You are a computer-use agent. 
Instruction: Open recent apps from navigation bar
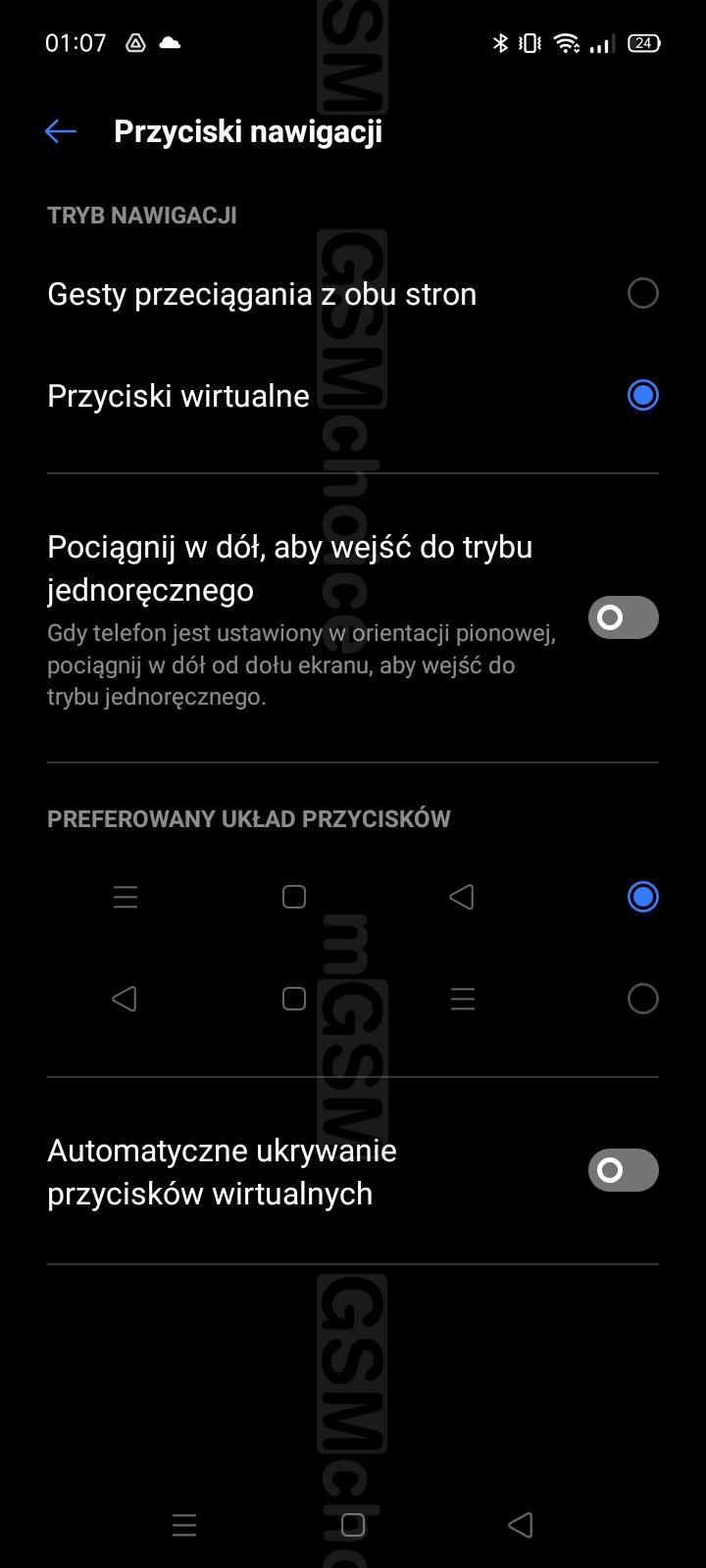(x=184, y=1525)
